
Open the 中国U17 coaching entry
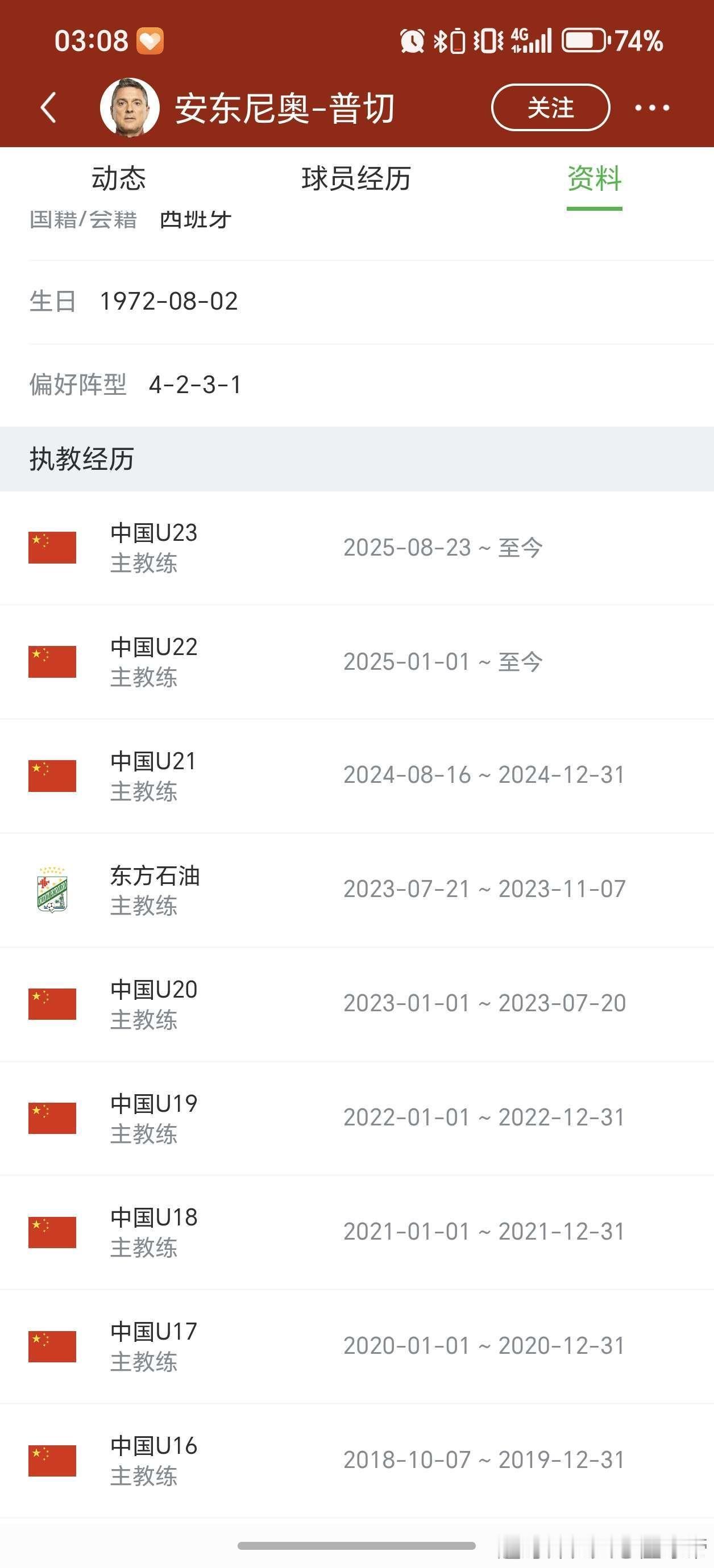357,1344
